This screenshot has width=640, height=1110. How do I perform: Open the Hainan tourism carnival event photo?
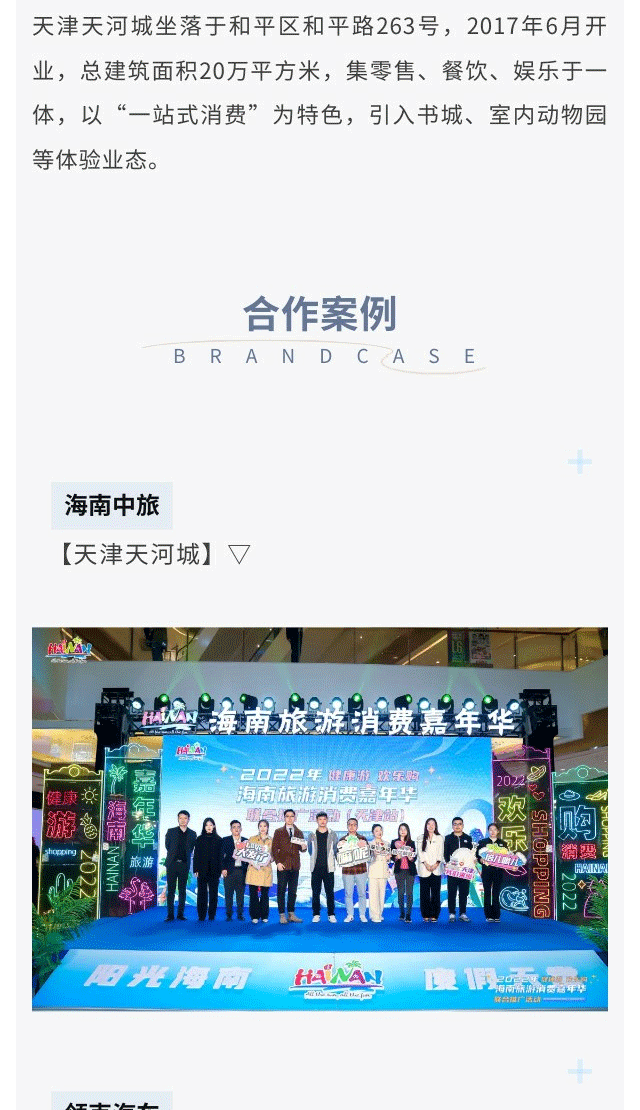click(x=320, y=818)
